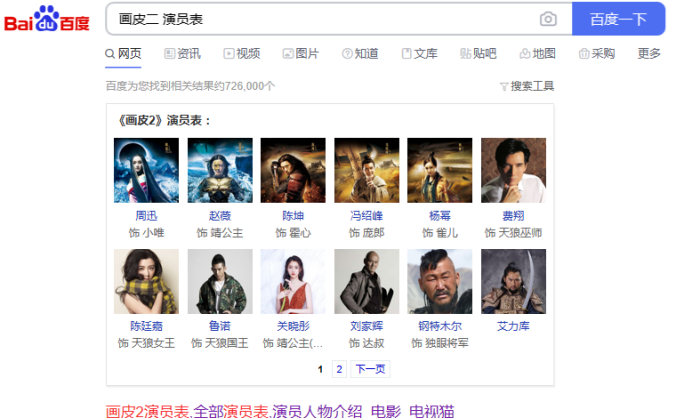
Task: Switch to the 视频 tab
Action: 242,53
